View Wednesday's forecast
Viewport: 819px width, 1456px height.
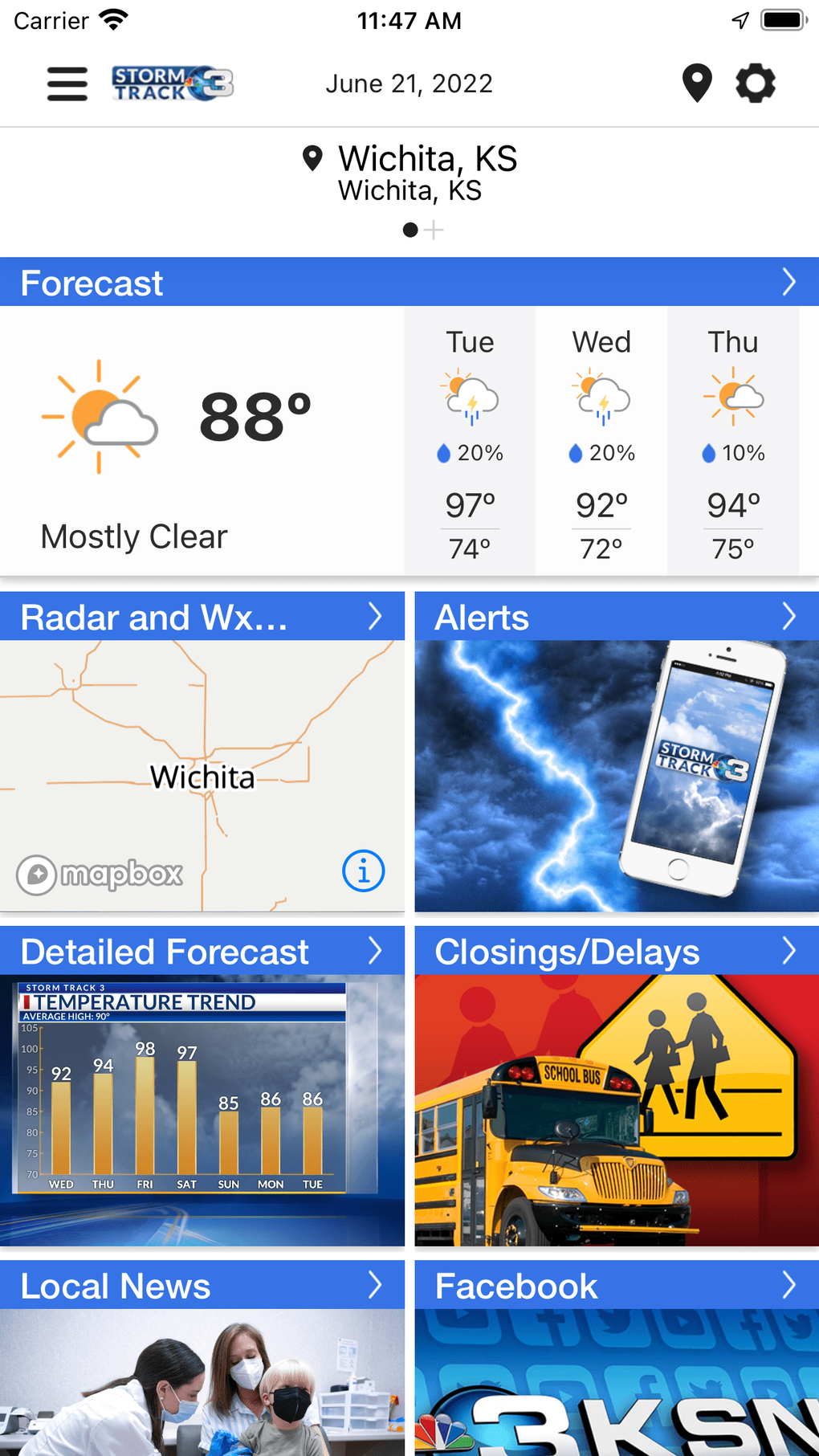pos(601,442)
